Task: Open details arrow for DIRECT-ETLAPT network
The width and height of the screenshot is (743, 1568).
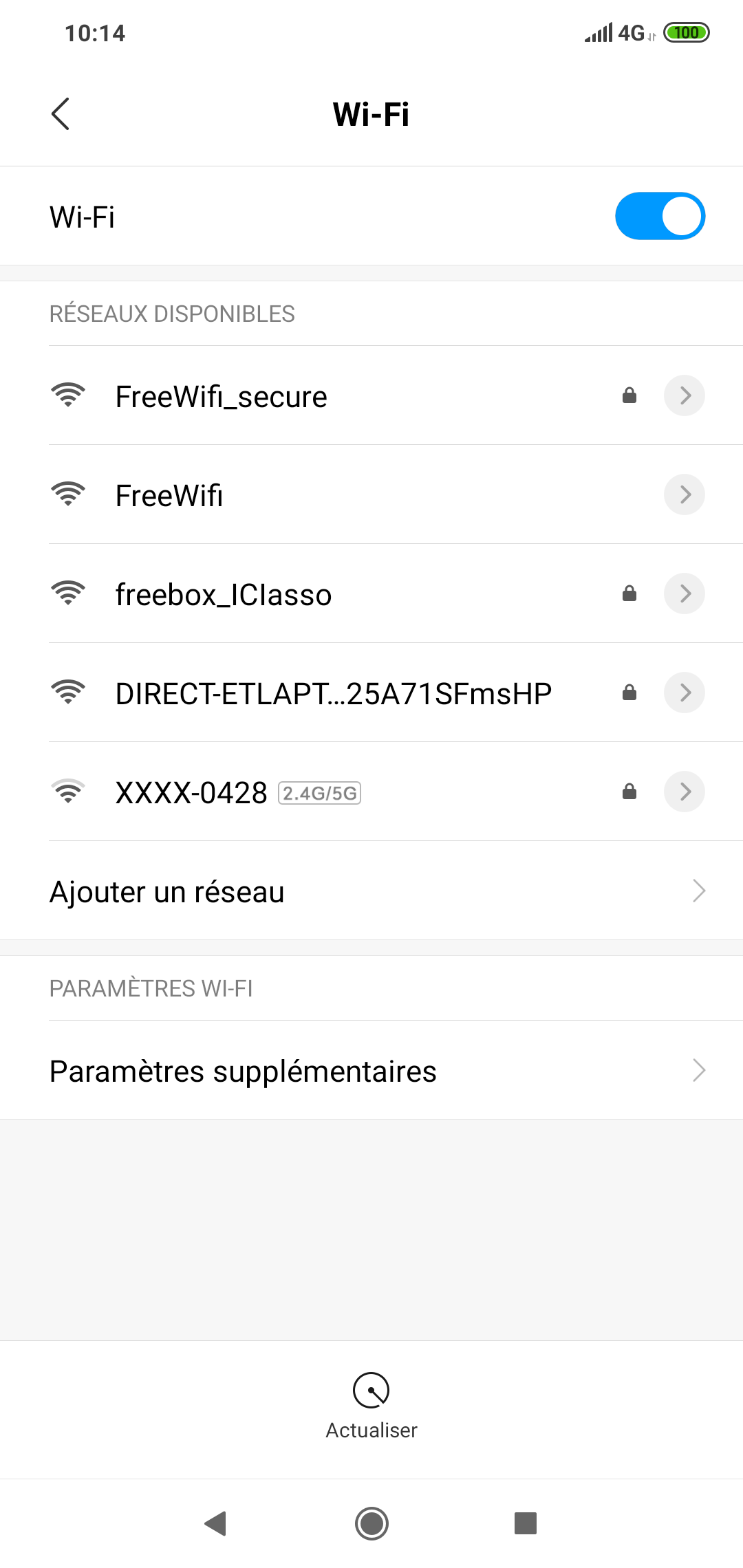Action: (685, 693)
